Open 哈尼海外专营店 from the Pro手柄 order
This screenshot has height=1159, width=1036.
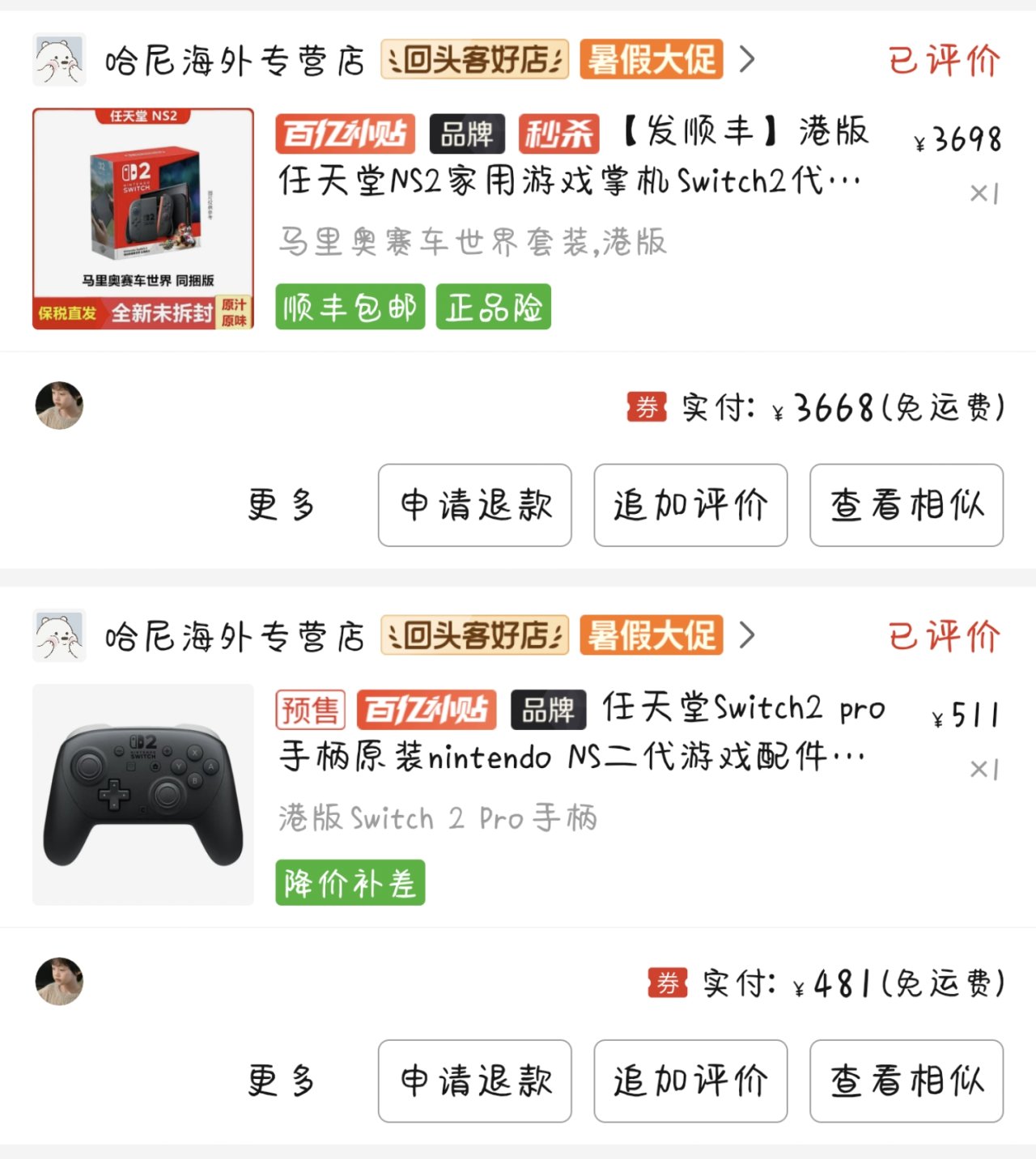coord(235,637)
